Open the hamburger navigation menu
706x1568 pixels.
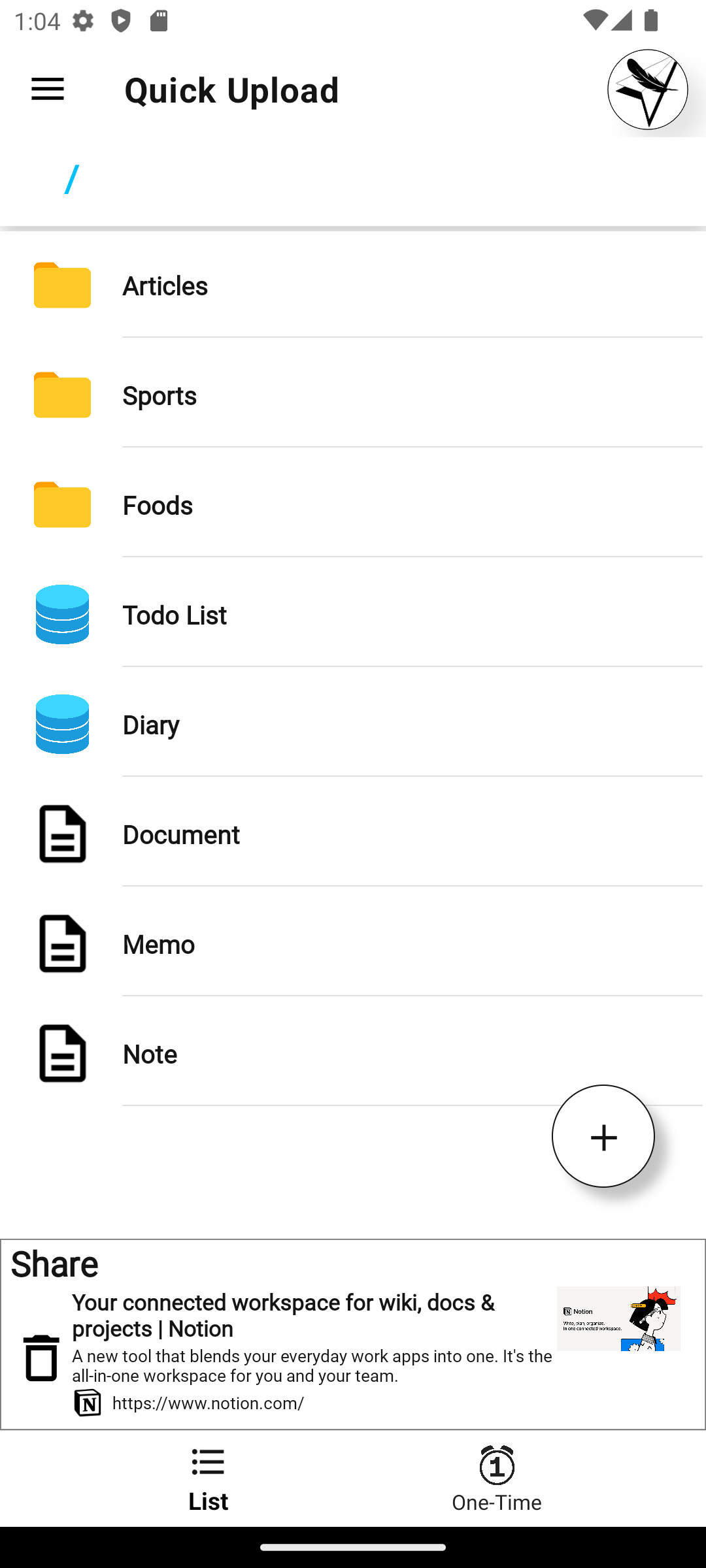(48, 90)
